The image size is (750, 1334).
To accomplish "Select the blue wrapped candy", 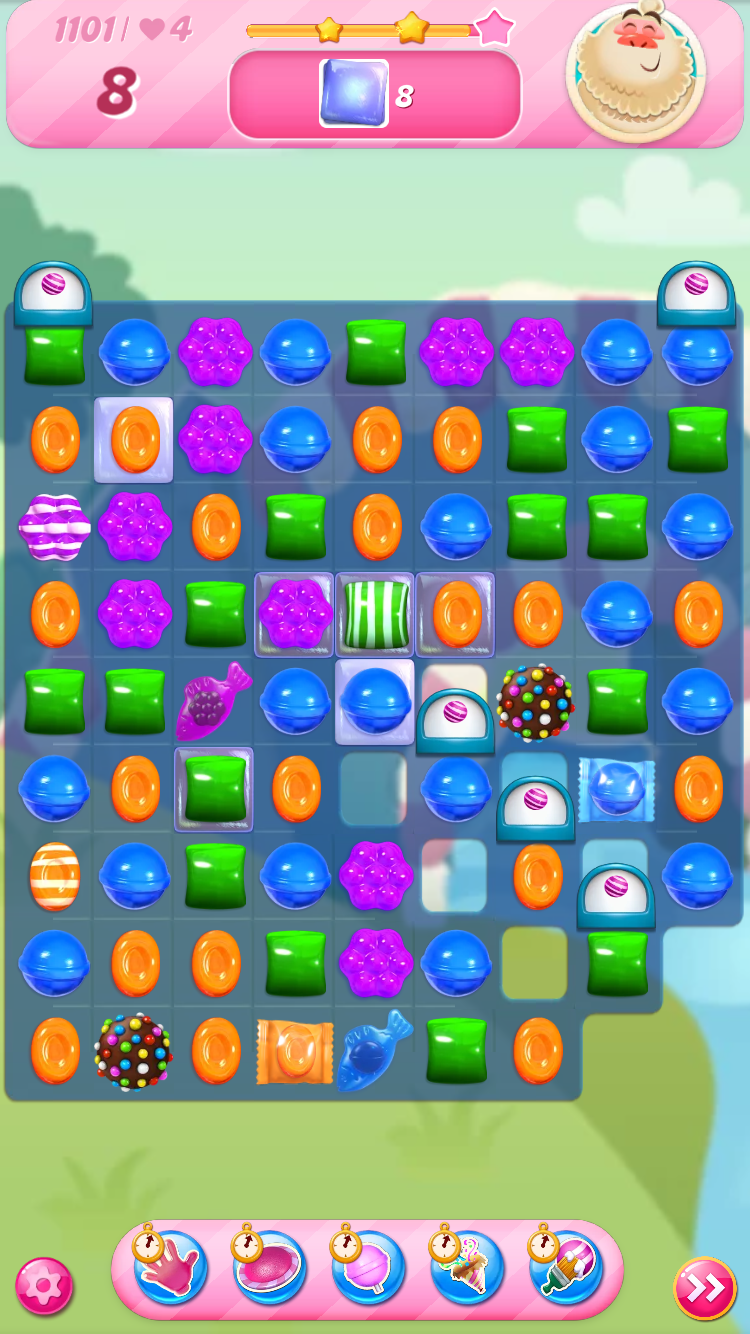I will pos(616,790).
